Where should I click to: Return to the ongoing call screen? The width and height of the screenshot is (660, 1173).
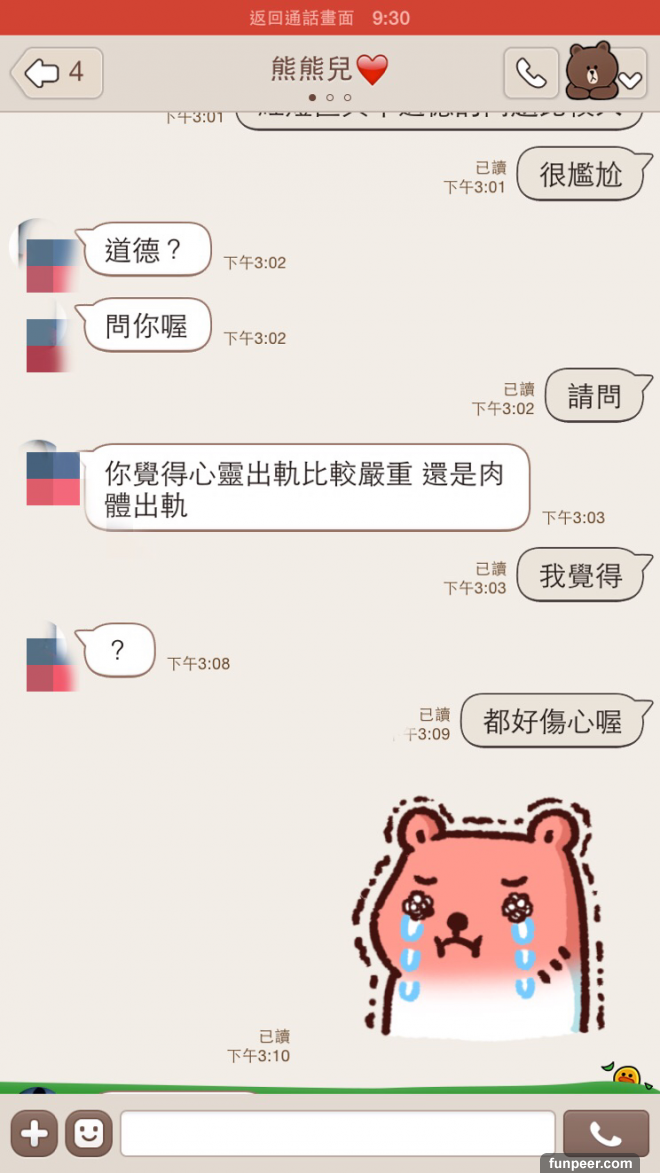330,18
